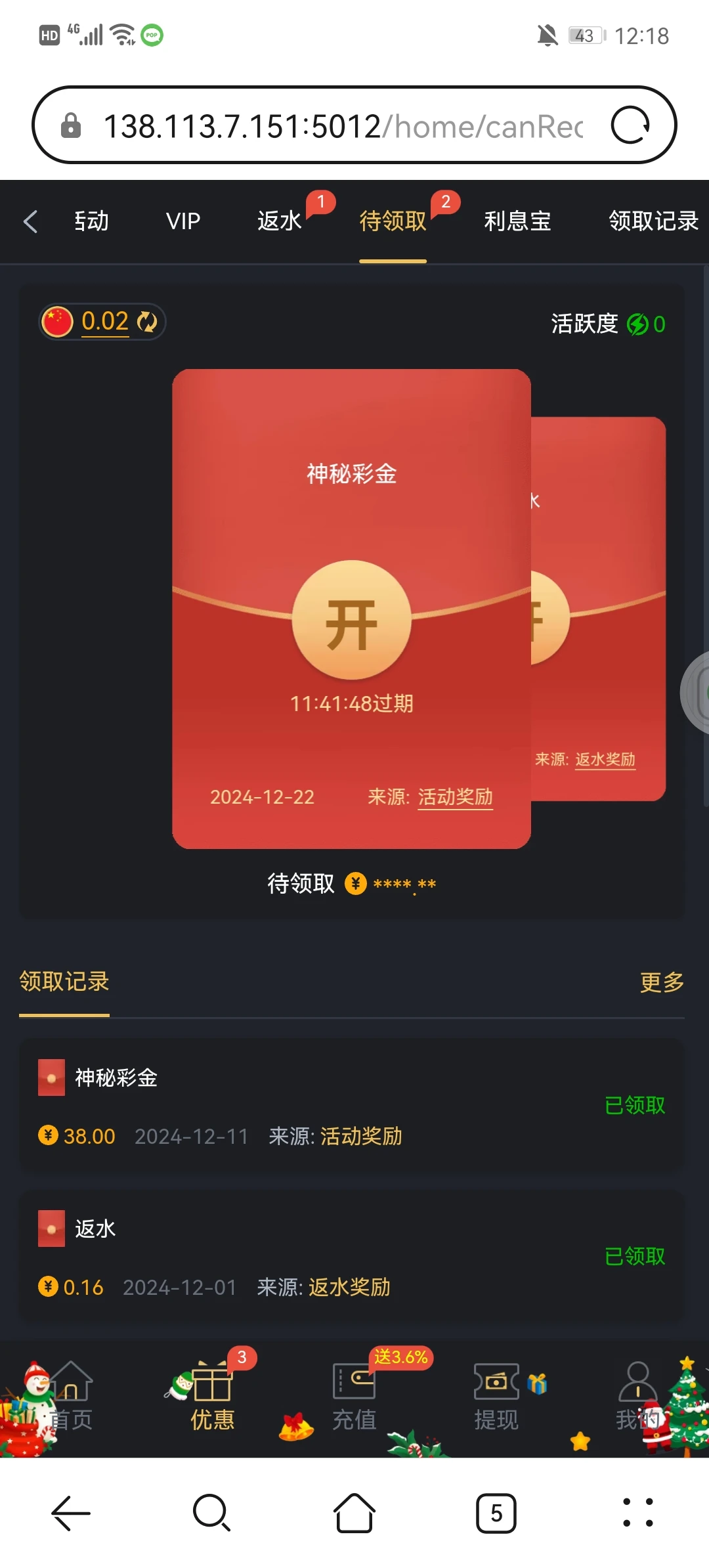The width and height of the screenshot is (709, 1568).
Task: Switch to the 利息宝 tab
Action: tap(517, 221)
